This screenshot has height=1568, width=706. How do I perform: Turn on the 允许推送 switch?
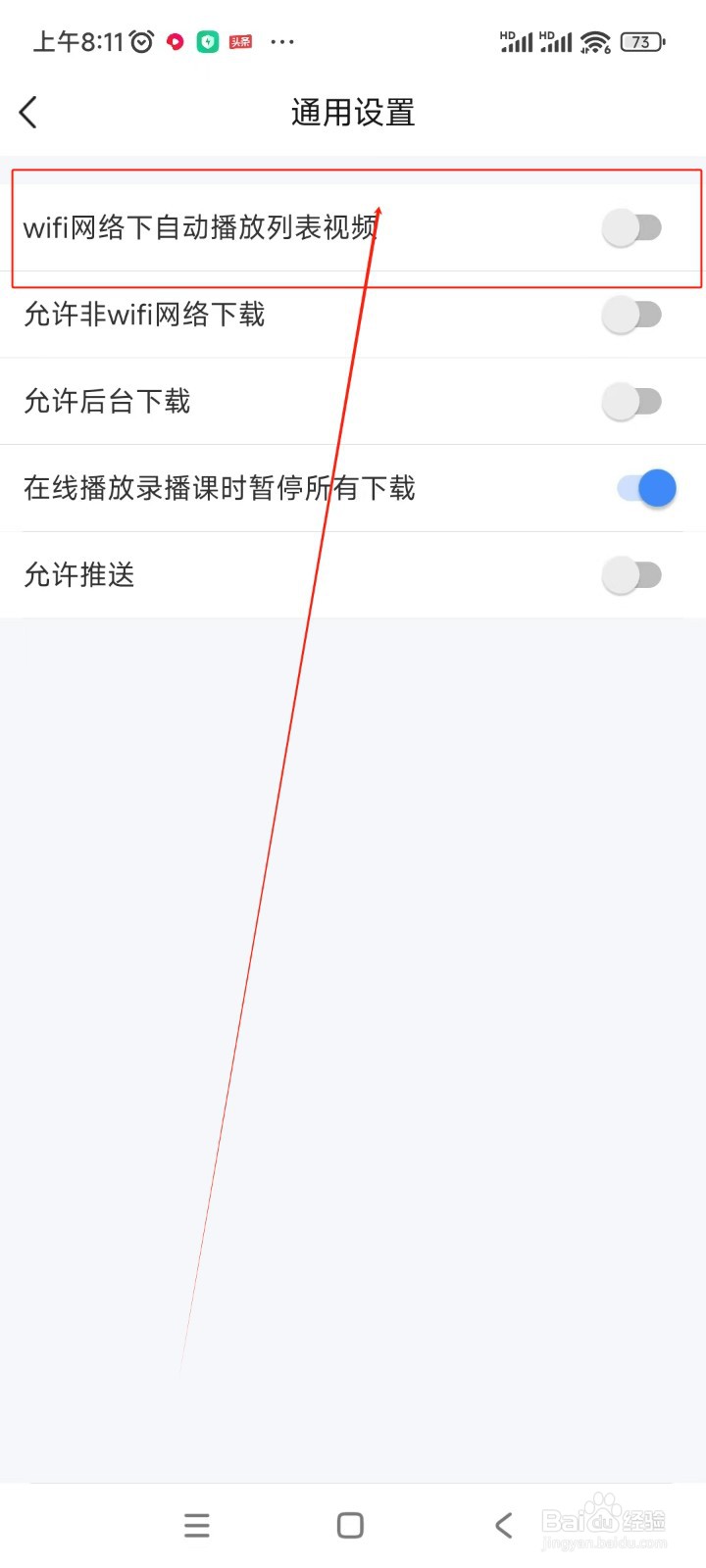(x=632, y=574)
